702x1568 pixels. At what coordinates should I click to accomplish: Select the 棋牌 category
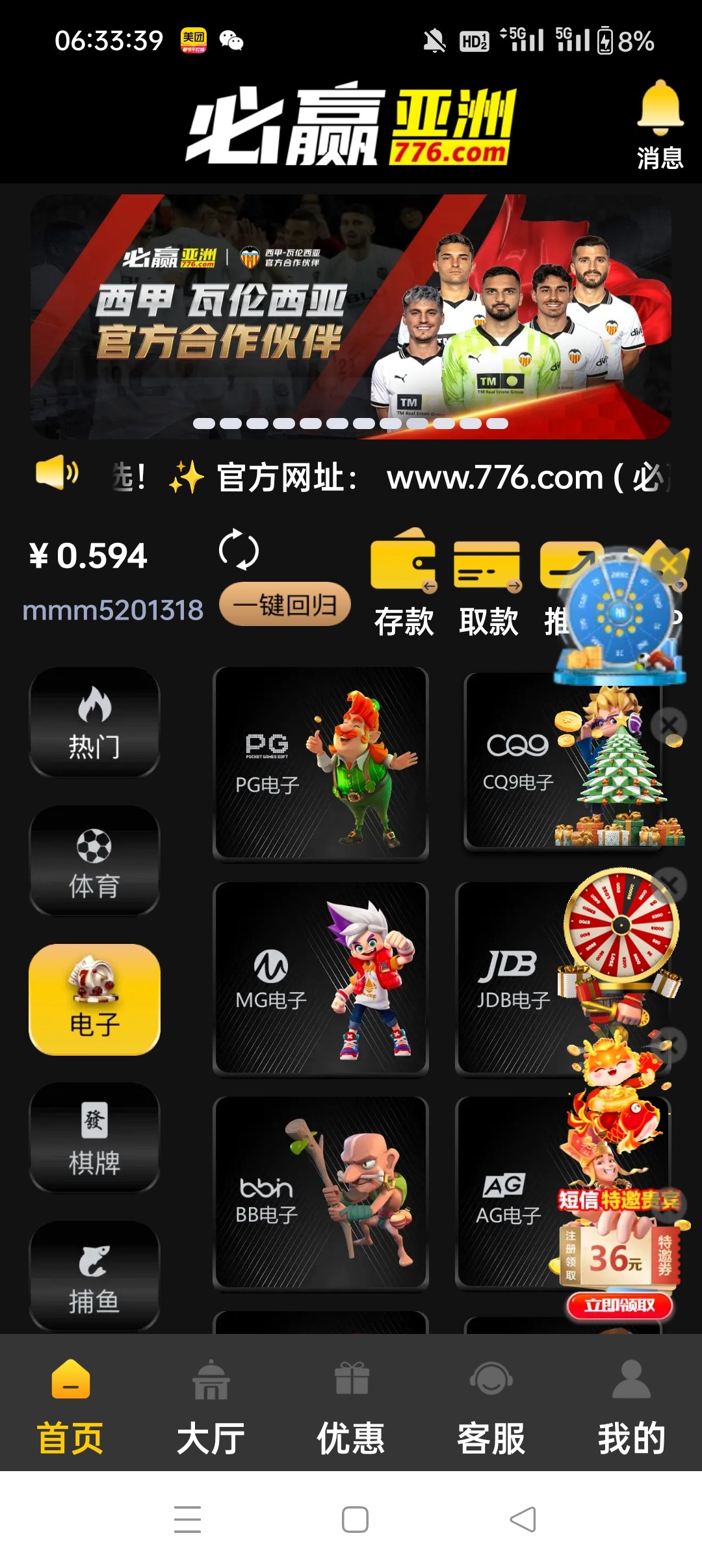coord(94,1138)
